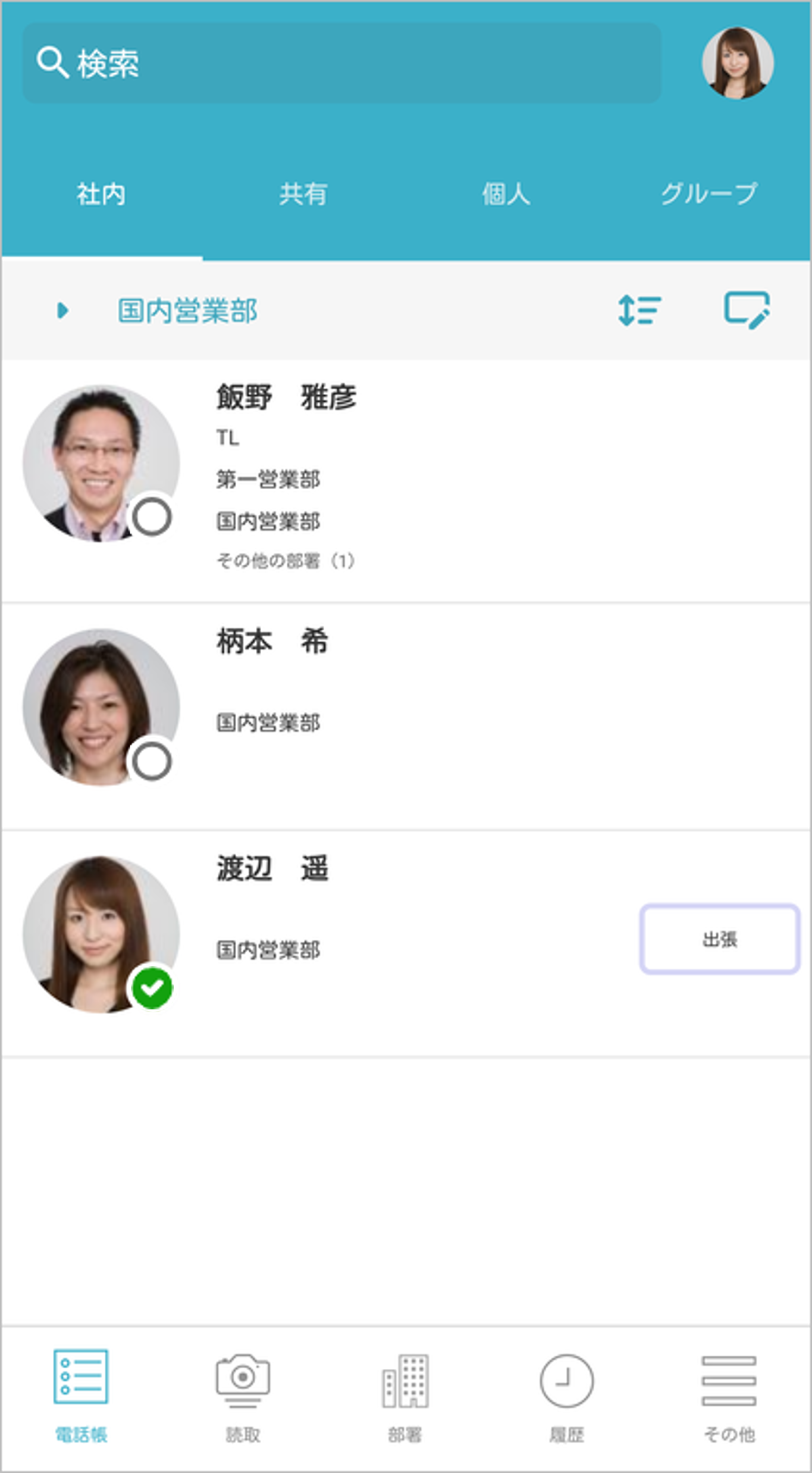
Task: Switch to the 共有 tab
Action: [304, 192]
